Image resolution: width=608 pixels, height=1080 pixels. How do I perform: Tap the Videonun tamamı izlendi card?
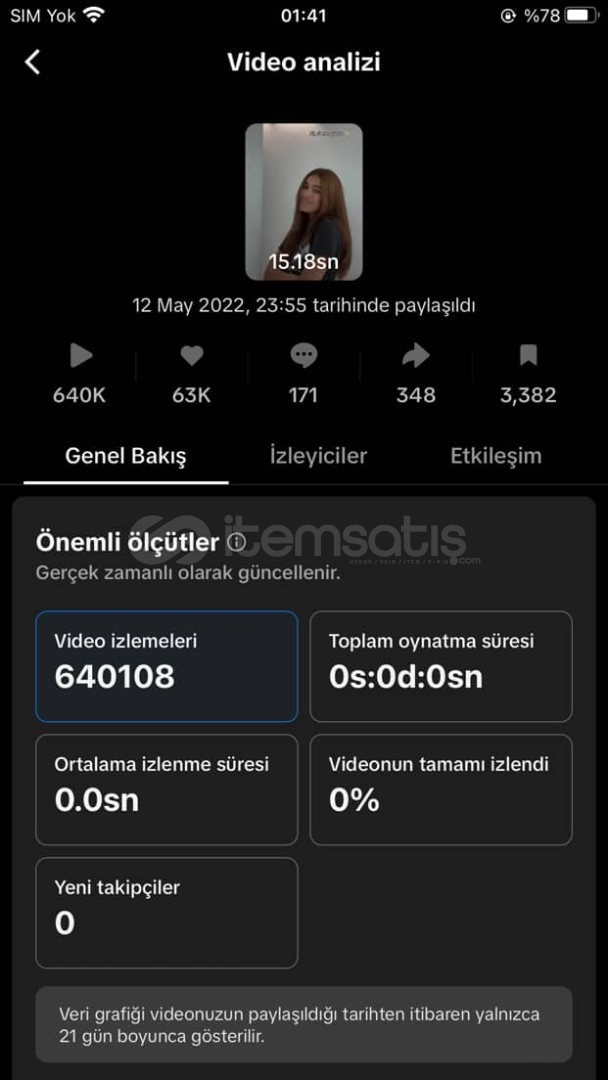441,789
